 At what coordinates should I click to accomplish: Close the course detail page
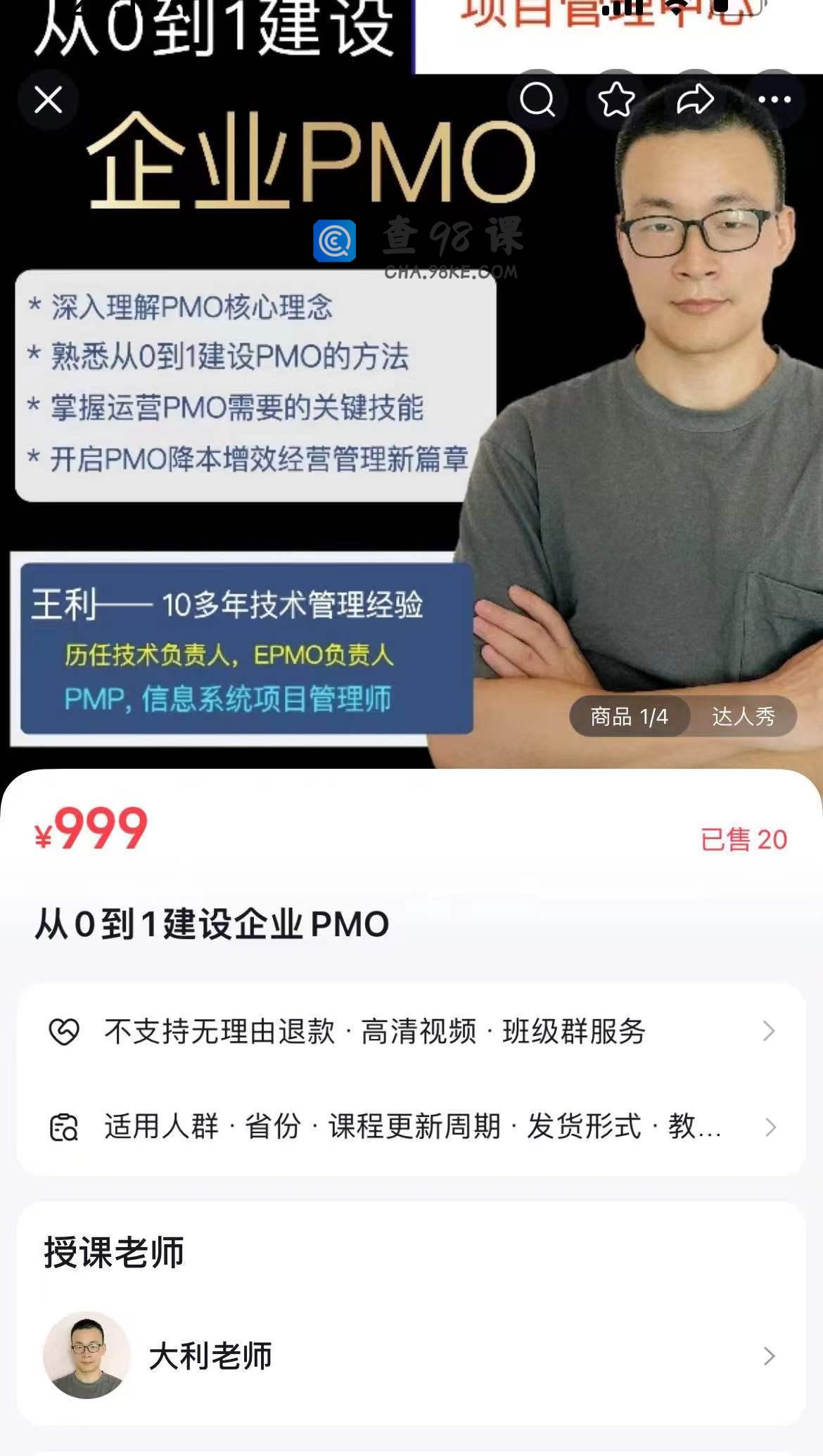[x=49, y=100]
